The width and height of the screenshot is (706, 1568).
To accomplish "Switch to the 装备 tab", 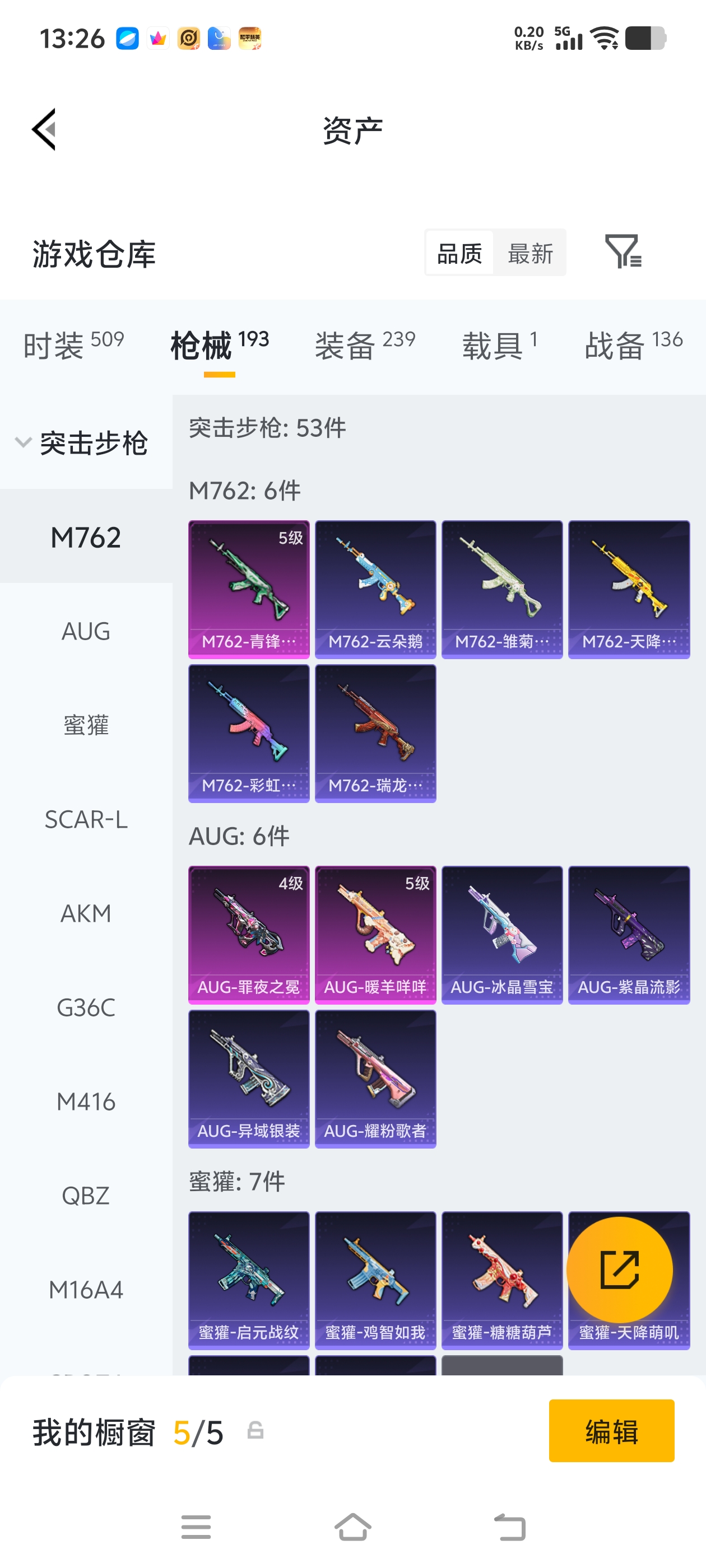I will click(364, 344).
